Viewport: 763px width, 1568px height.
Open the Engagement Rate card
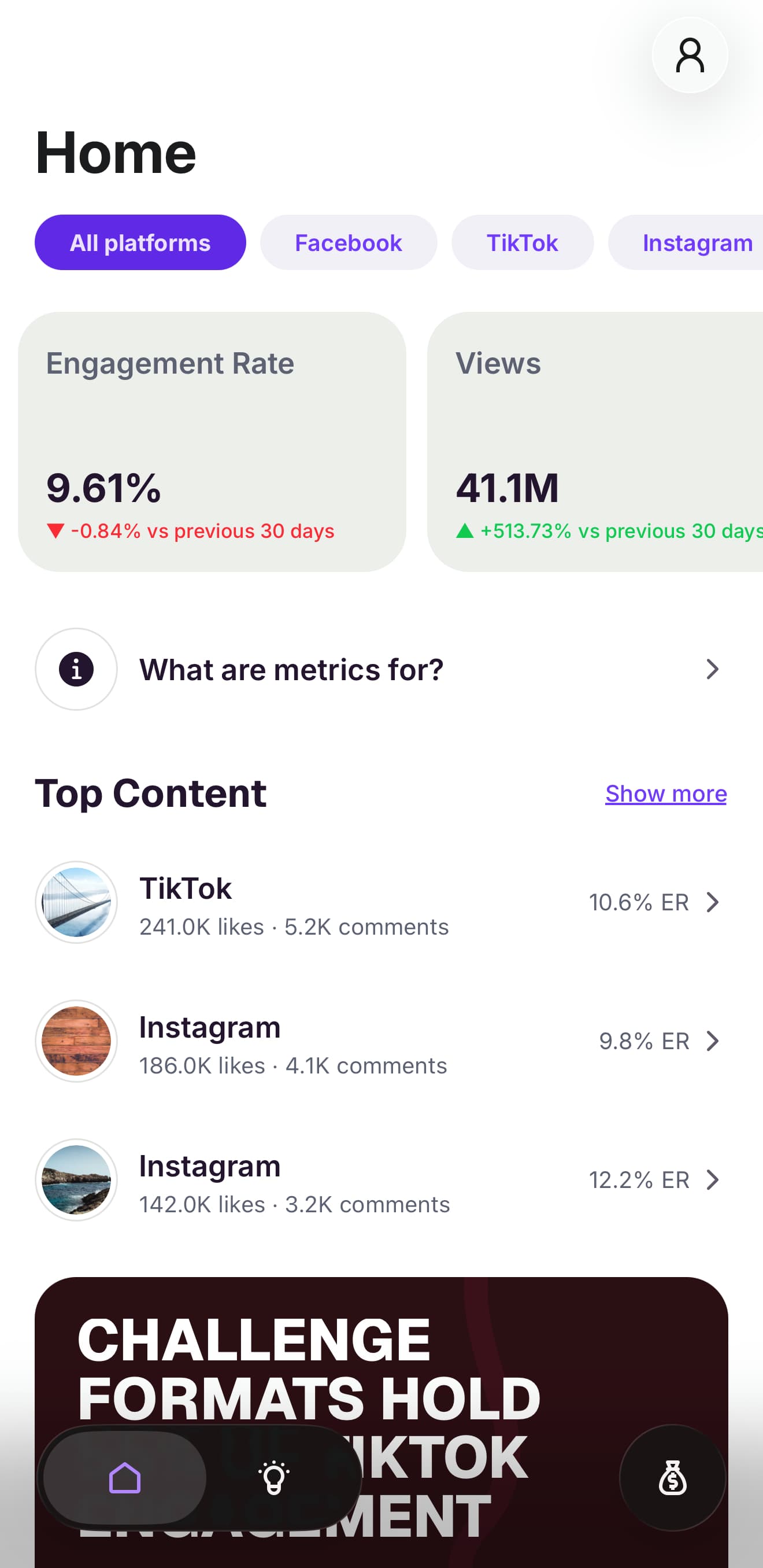coord(212,442)
